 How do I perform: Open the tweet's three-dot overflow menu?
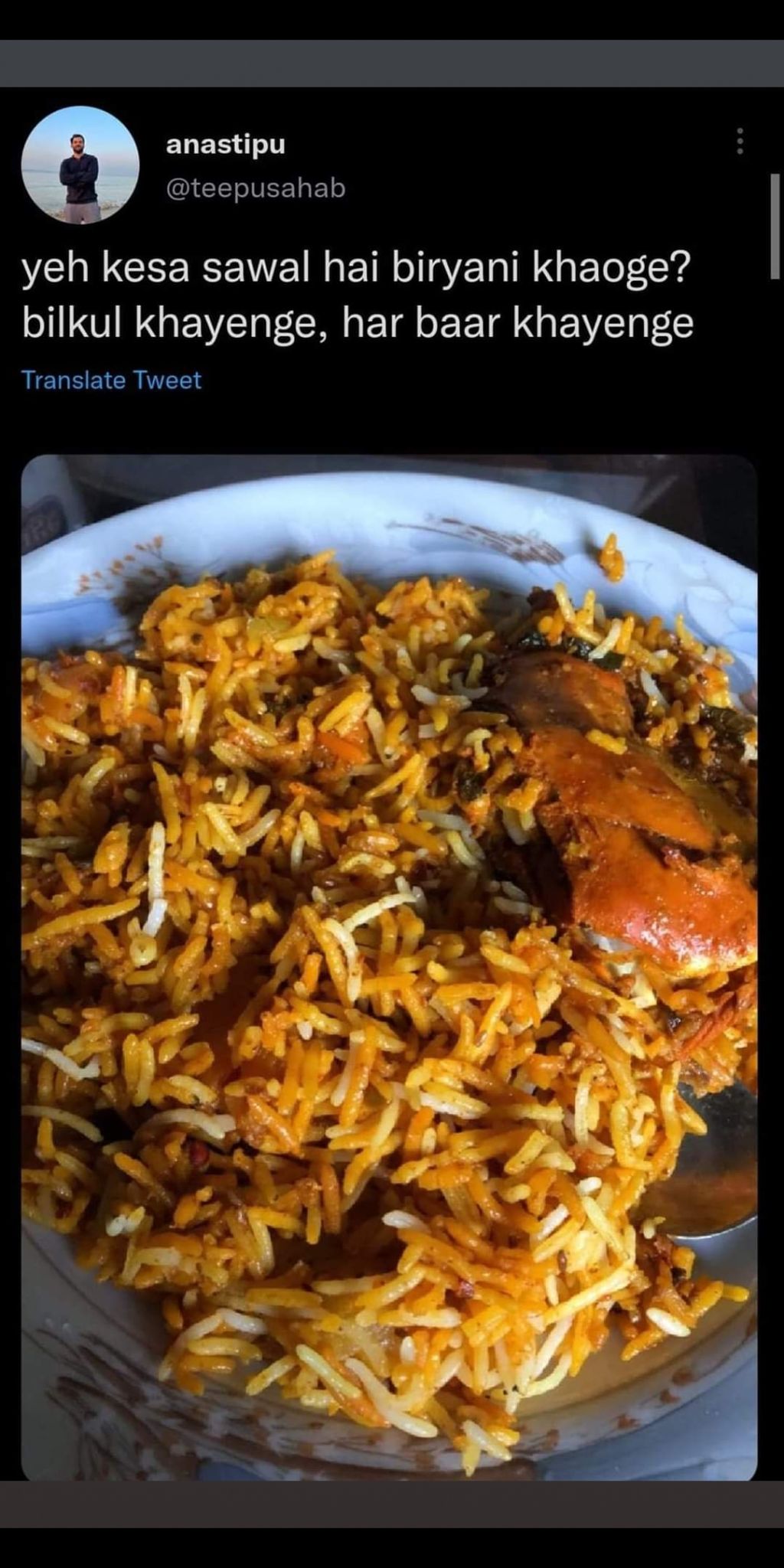739,141
